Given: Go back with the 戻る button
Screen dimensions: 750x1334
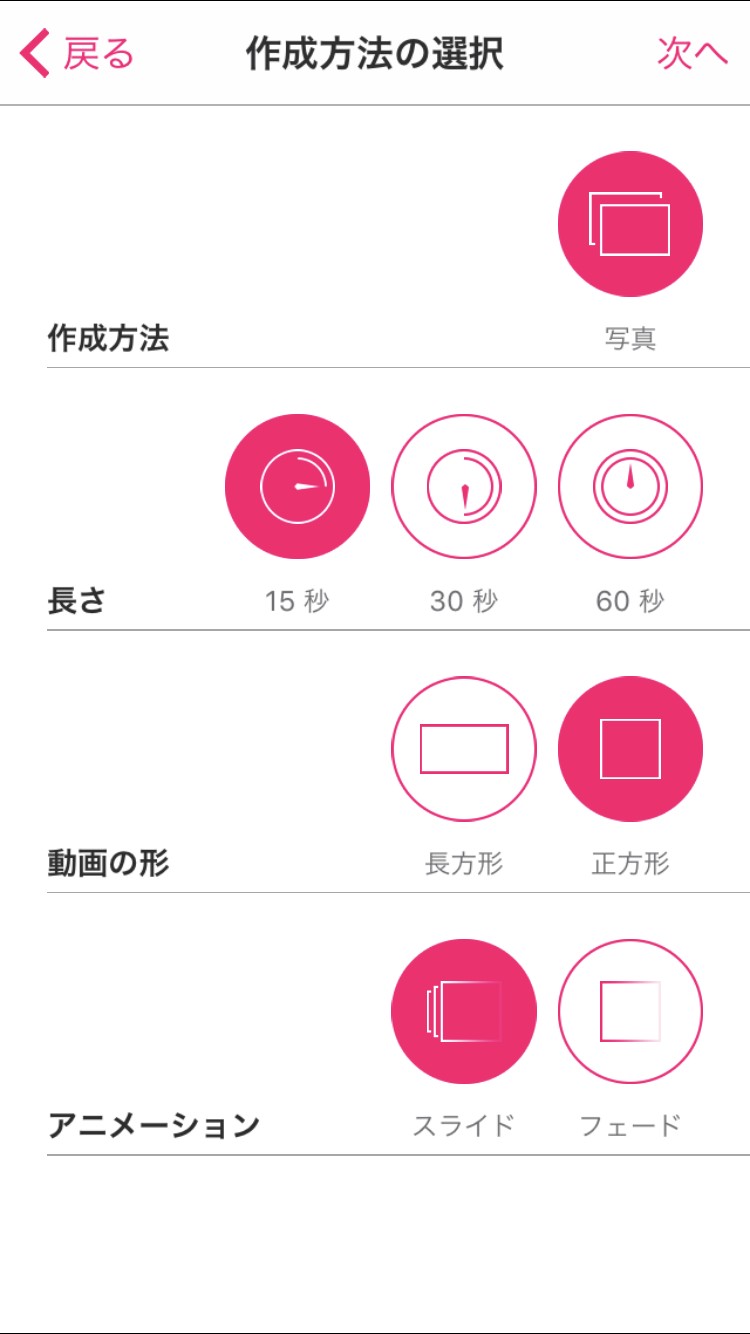Looking at the screenshot, I should [x=78, y=54].
